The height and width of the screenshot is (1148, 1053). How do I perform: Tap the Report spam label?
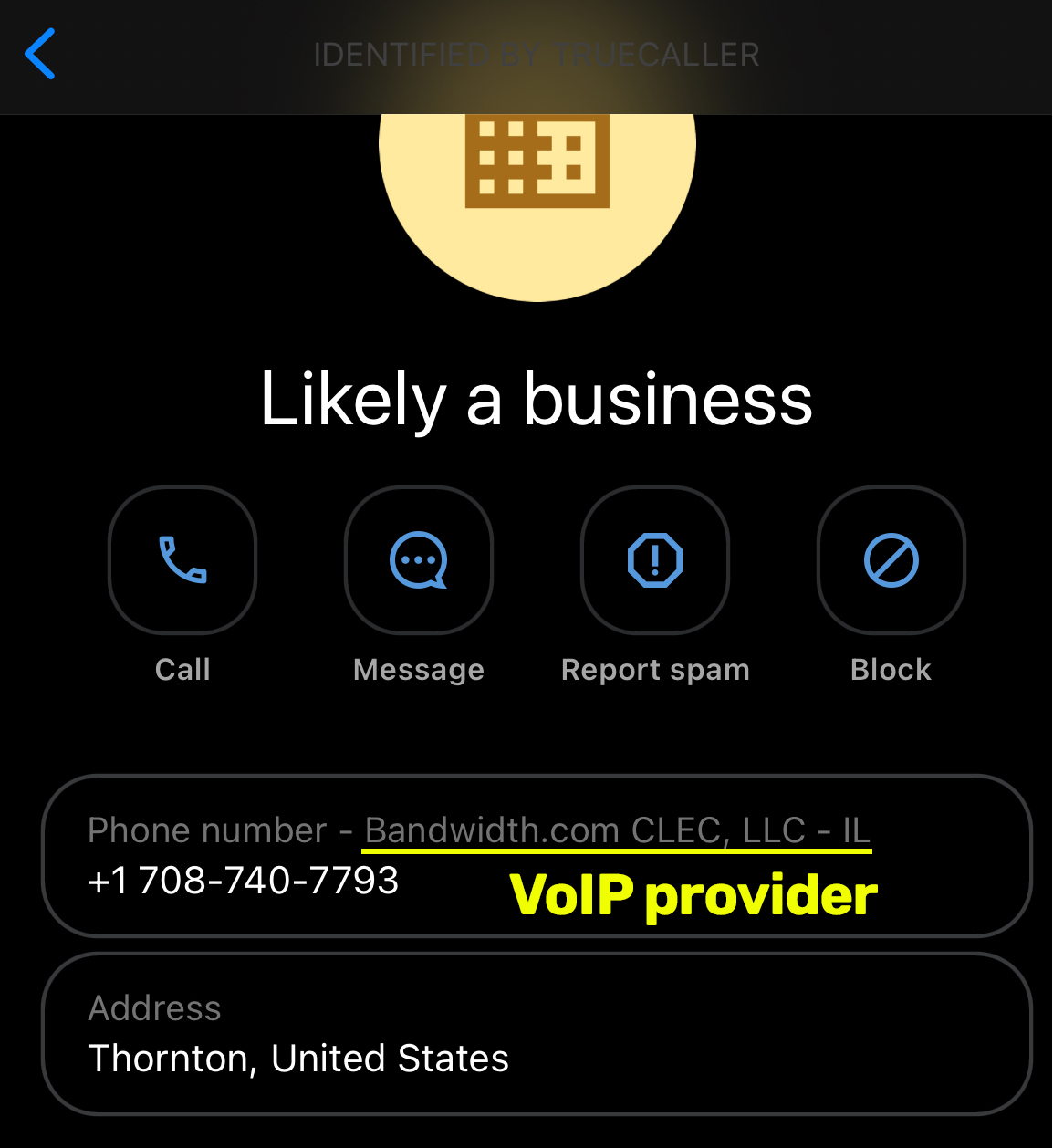(x=654, y=669)
